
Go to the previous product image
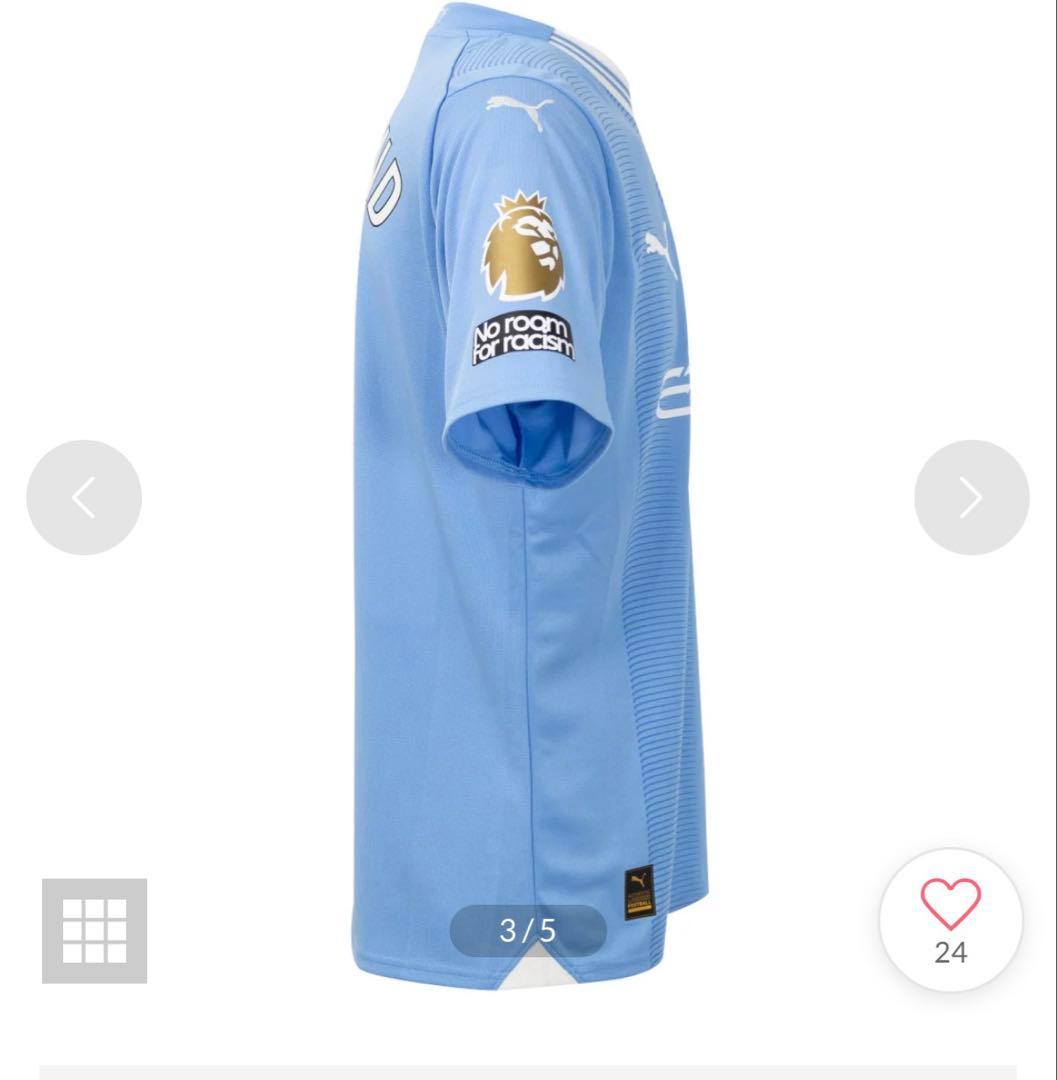[x=84, y=497]
